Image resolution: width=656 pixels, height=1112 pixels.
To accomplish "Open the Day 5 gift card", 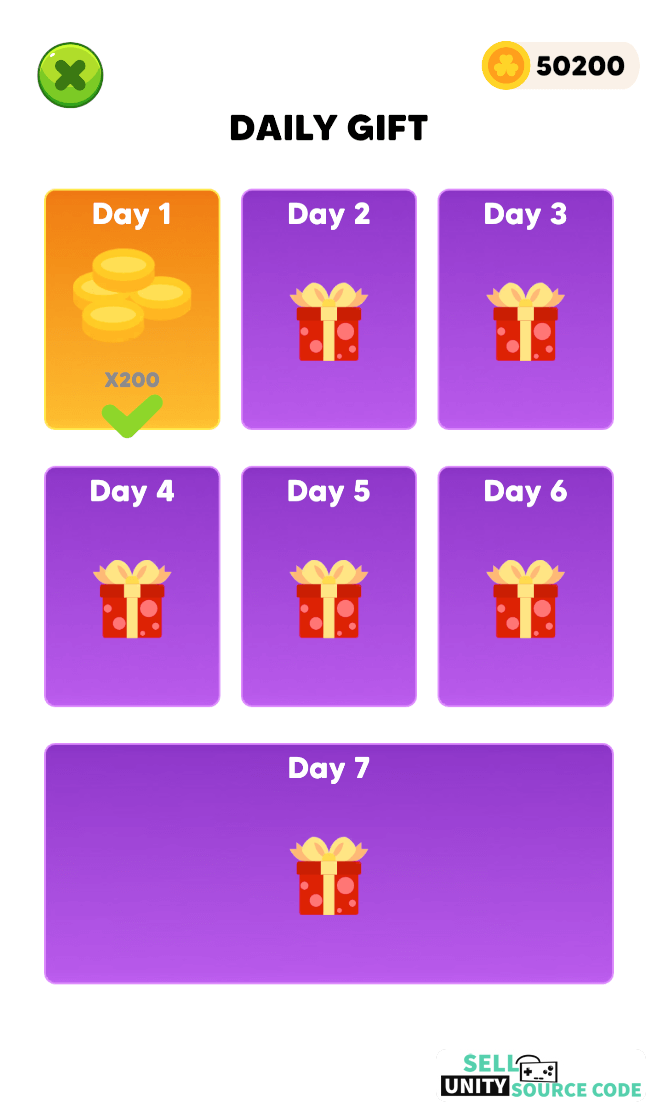I will (x=328, y=586).
